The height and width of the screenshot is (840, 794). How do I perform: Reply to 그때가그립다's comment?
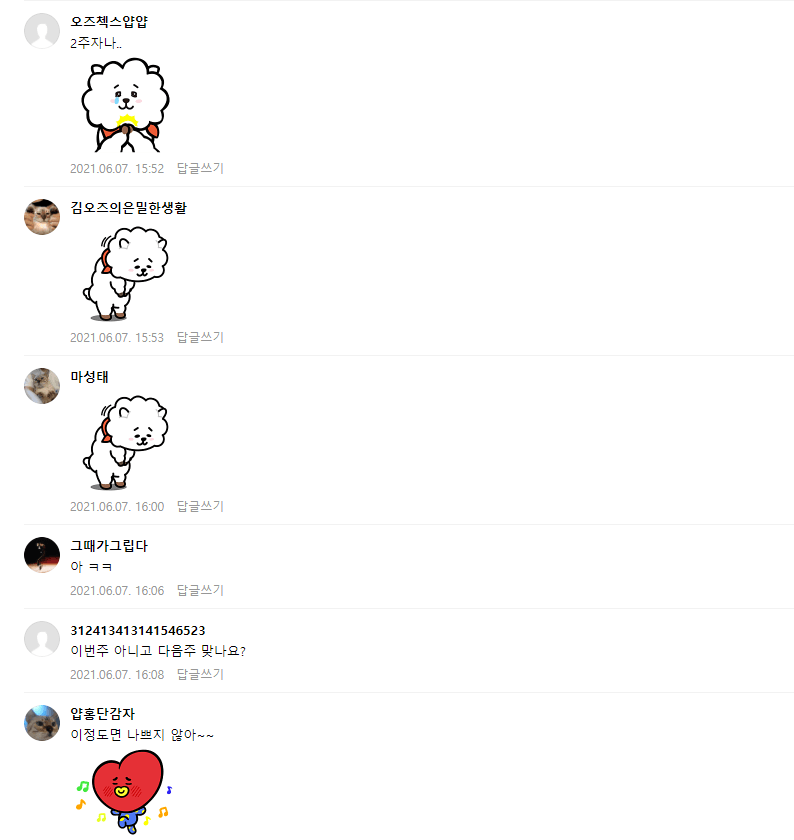coord(200,590)
